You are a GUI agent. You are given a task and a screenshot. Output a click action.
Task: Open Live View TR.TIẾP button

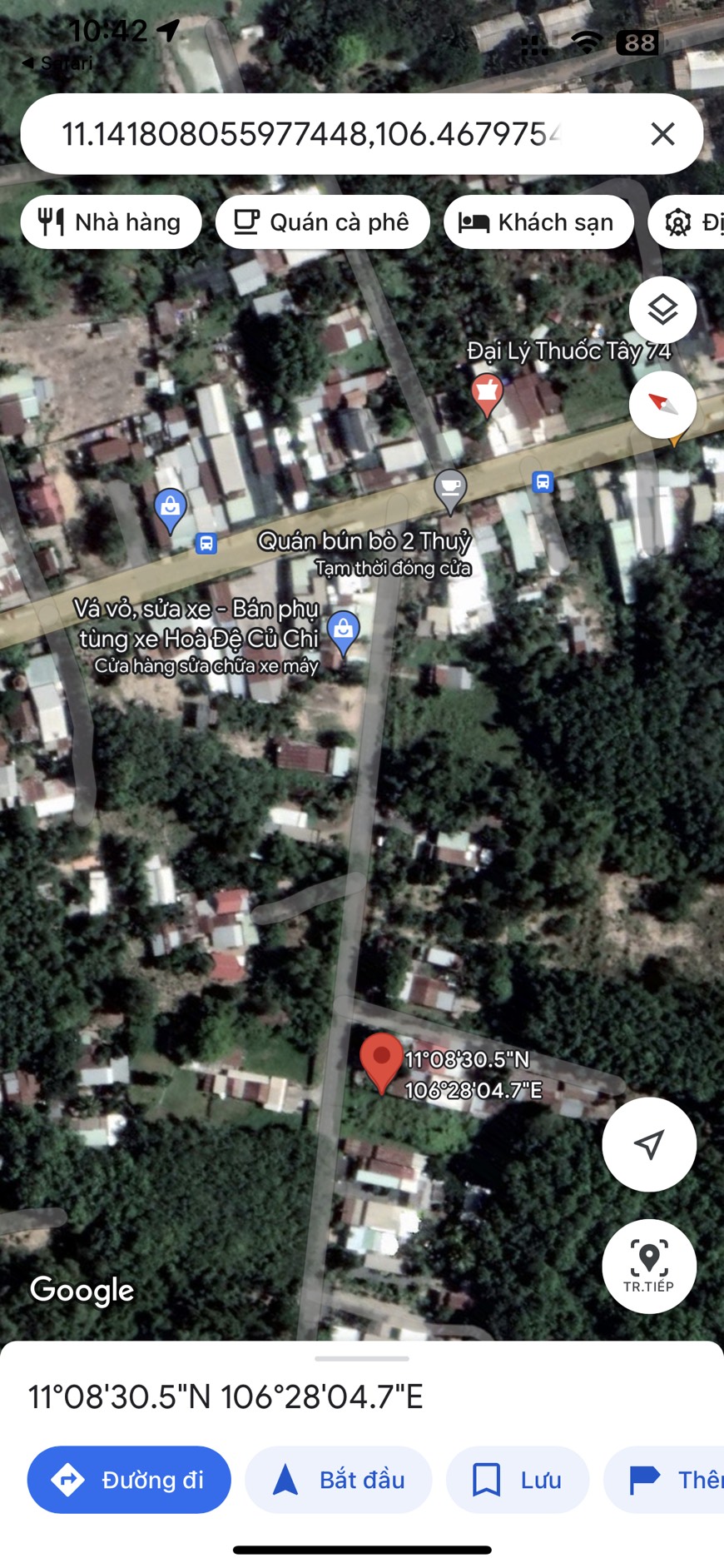pyautogui.click(x=649, y=1266)
